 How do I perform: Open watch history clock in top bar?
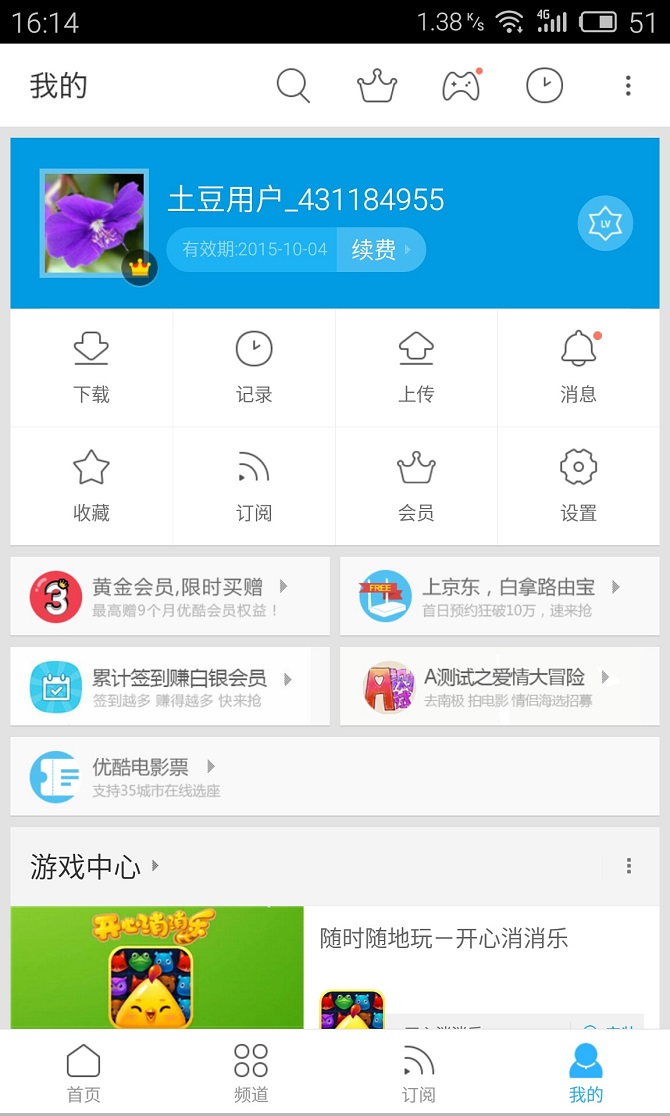pyautogui.click(x=544, y=86)
